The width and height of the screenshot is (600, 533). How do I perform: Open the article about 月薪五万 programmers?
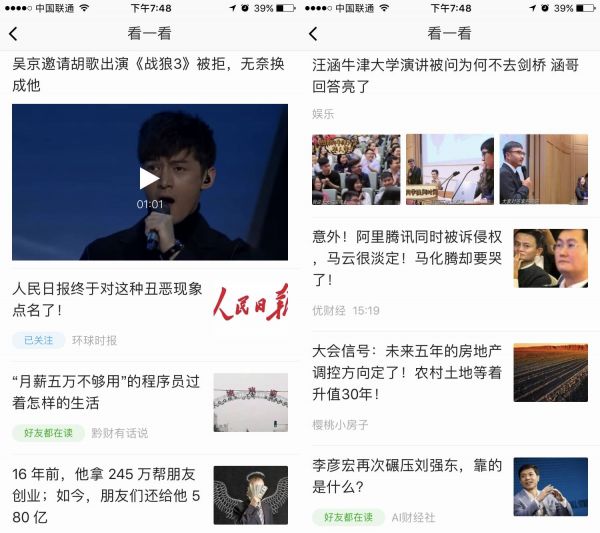(x=106, y=392)
